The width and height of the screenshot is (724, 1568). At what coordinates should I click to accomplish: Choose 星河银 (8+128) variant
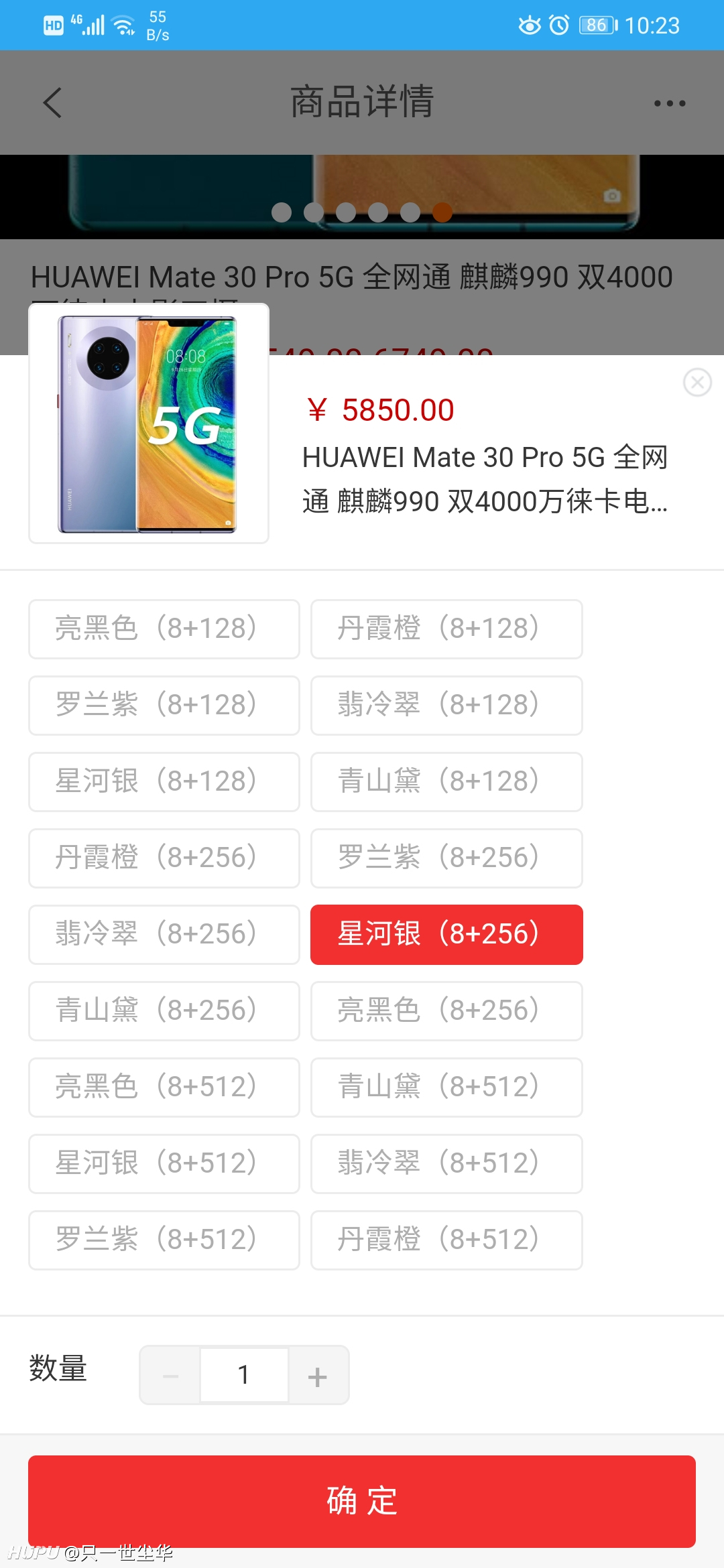coord(164,782)
